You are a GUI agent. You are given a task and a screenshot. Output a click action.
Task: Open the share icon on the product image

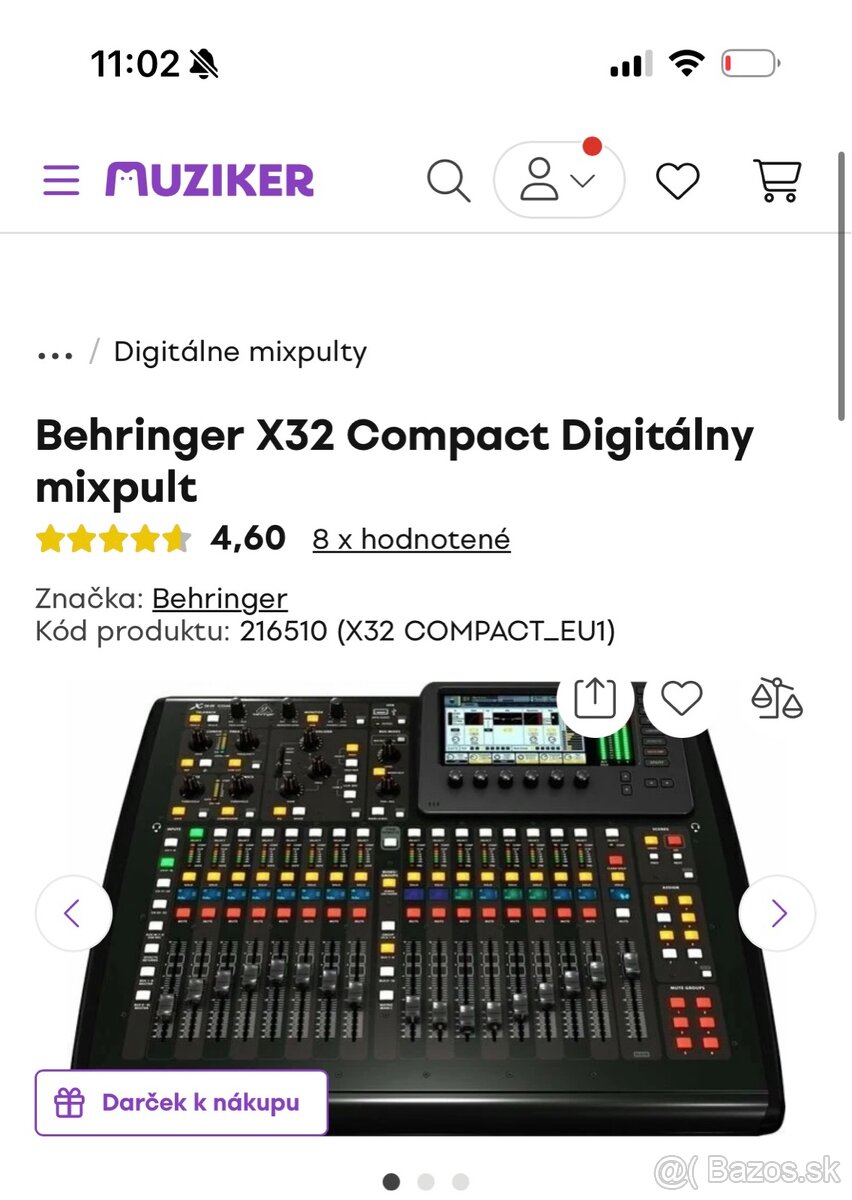tap(596, 697)
